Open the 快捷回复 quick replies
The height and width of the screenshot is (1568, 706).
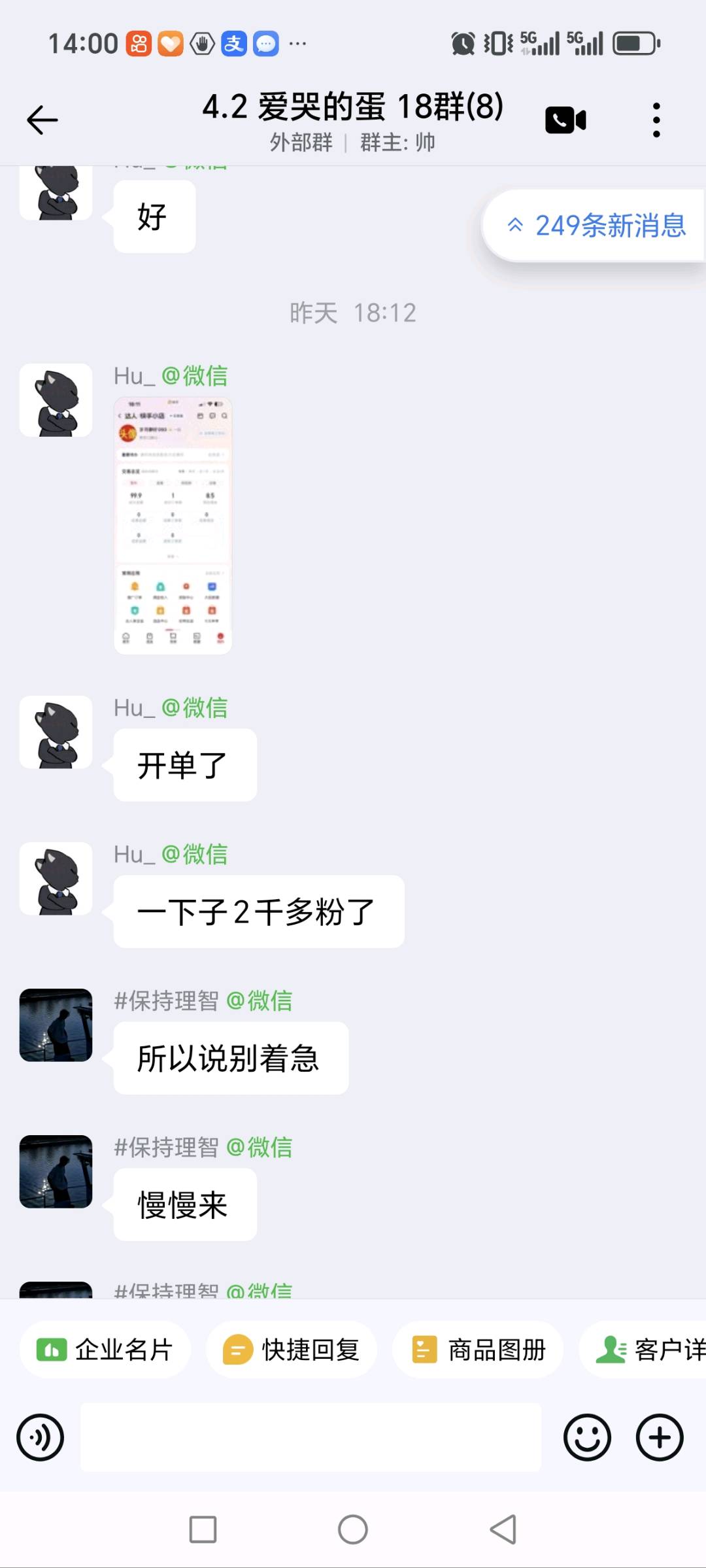click(x=292, y=1348)
